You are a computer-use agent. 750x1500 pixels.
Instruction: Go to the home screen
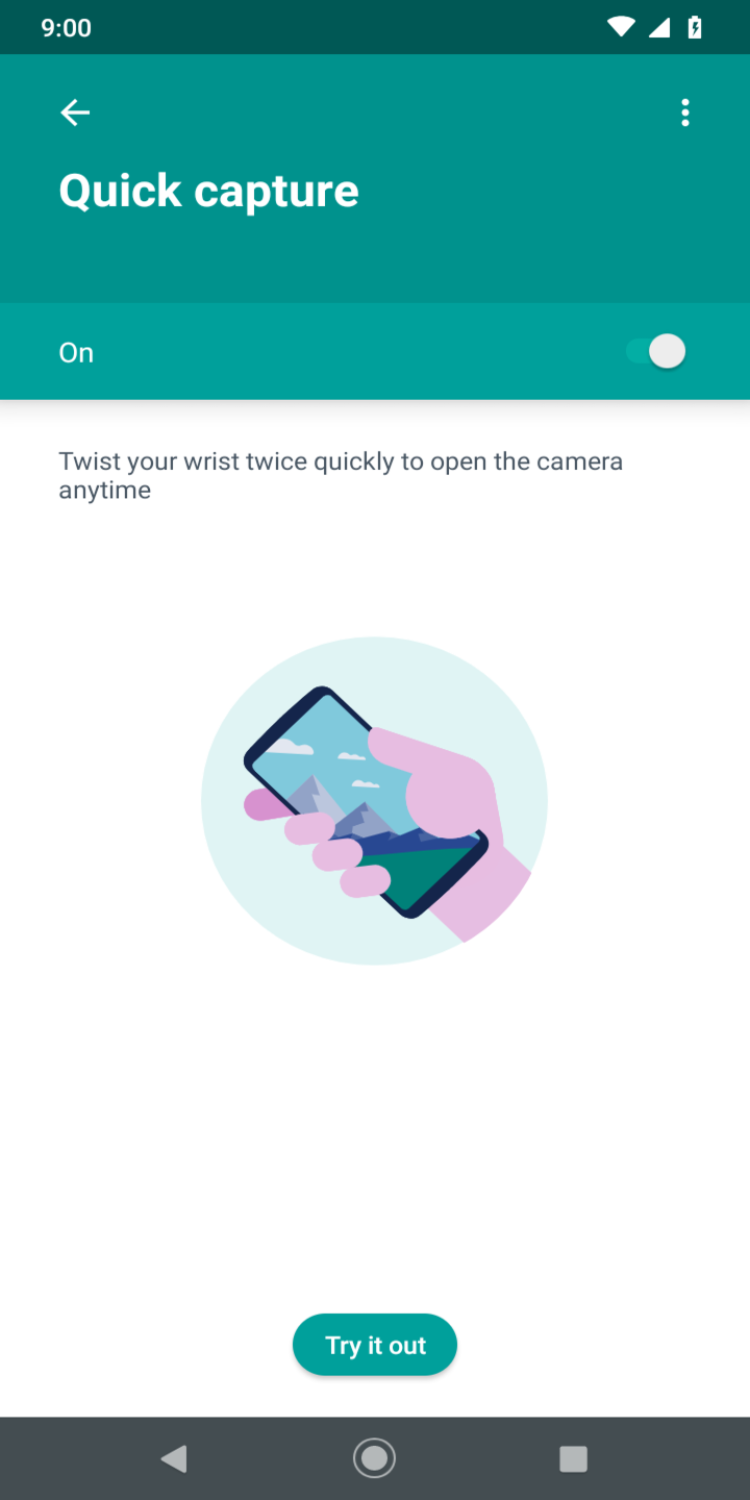coord(375,1459)
